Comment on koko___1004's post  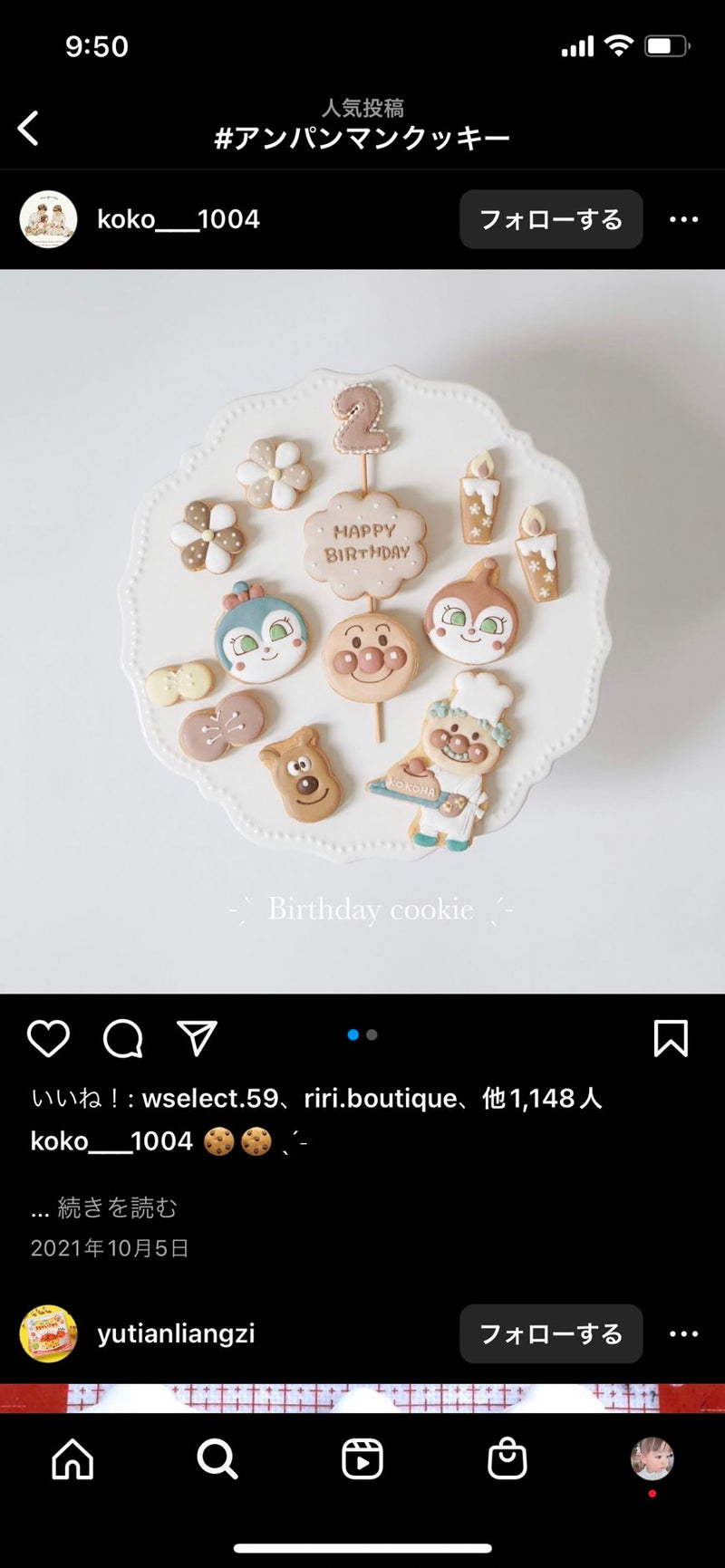pos(122,1038)
